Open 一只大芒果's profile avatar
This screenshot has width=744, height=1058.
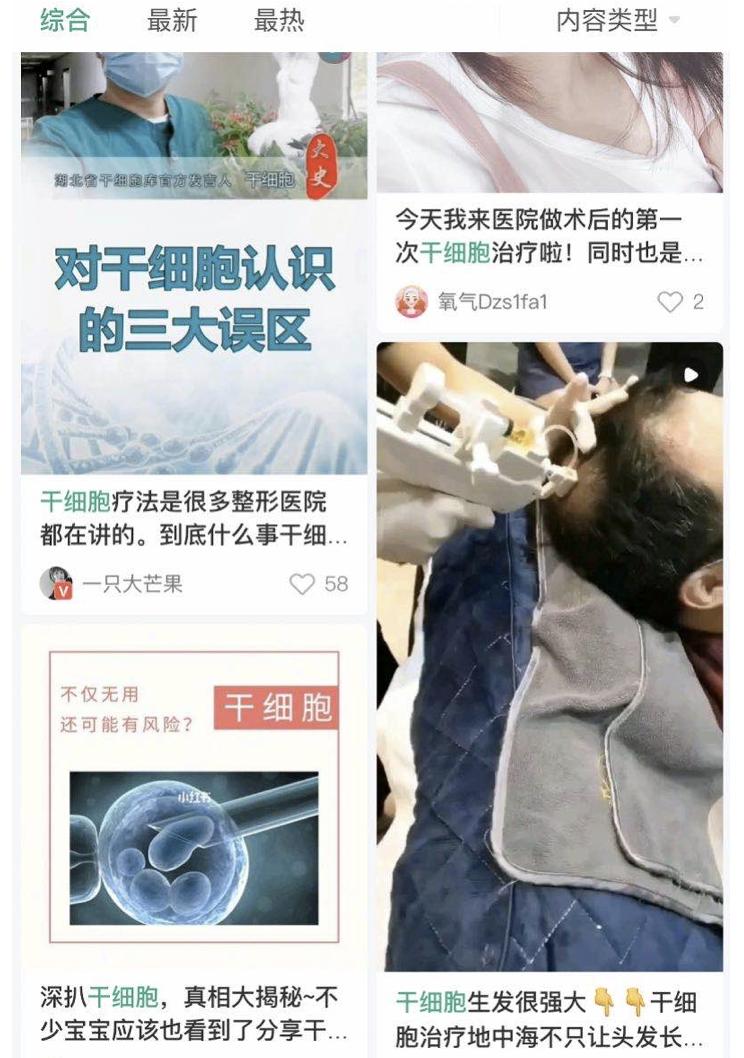click(x=56, y=584)
